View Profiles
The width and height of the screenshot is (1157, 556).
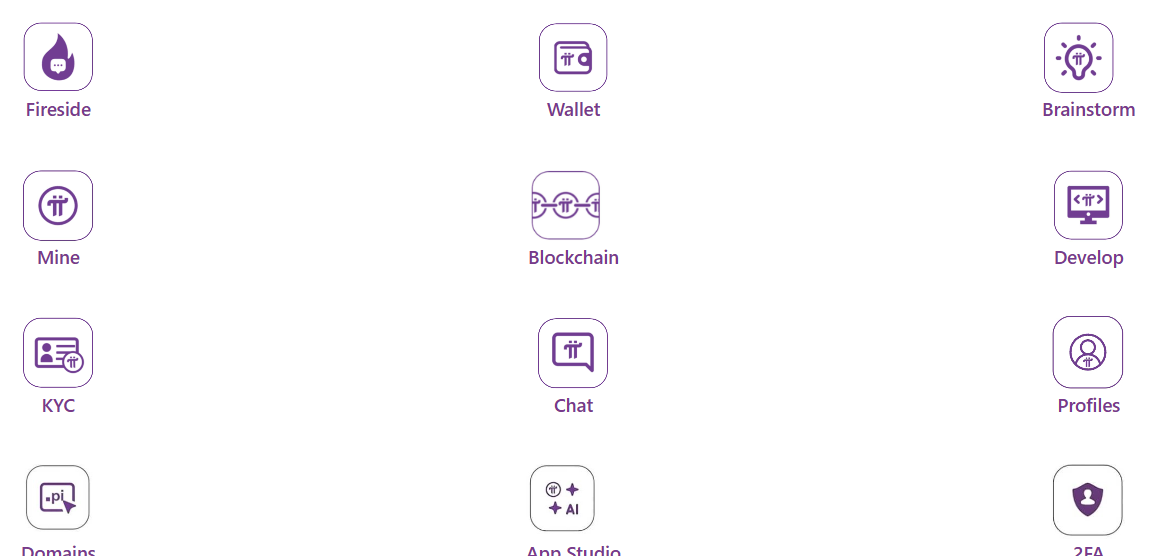coord(1088,353)
